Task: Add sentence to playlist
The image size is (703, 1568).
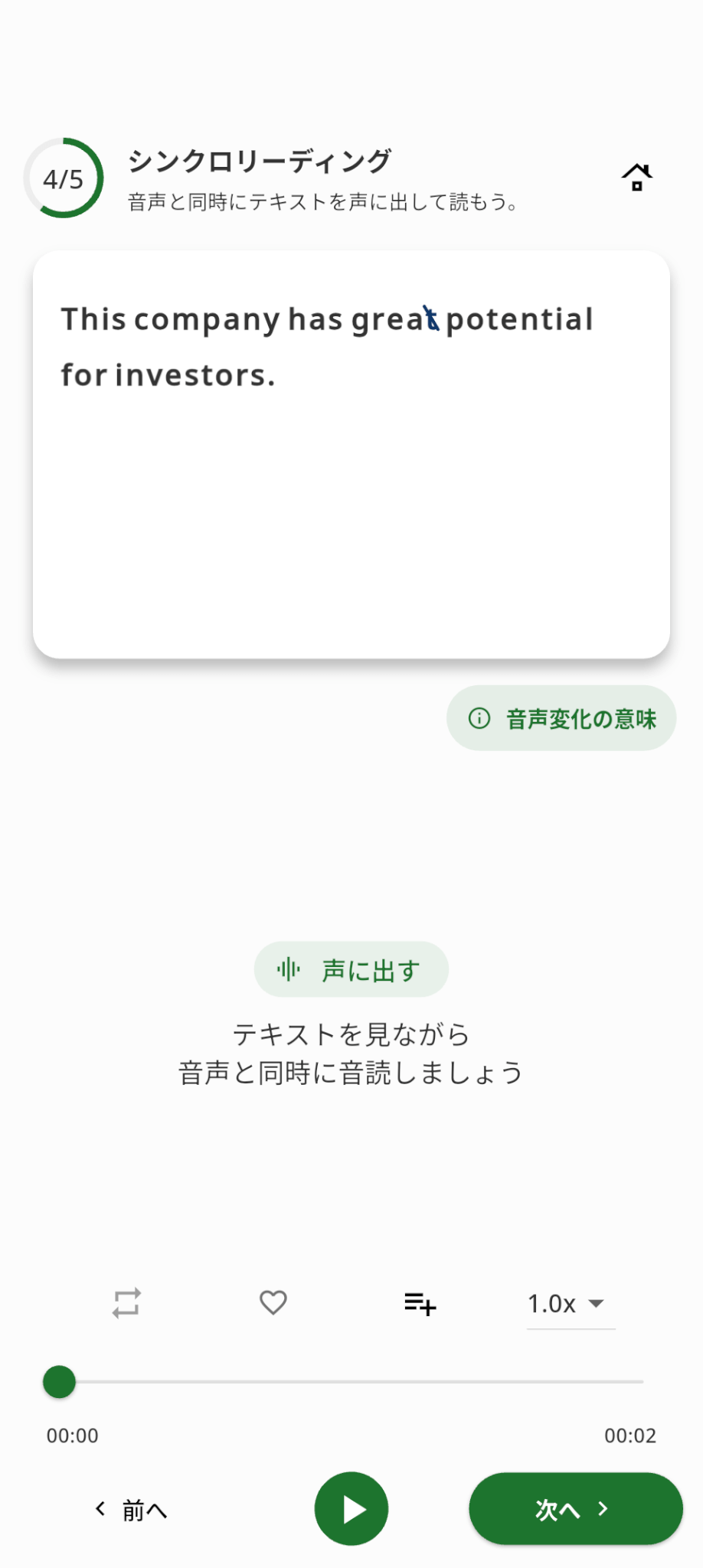Action: [x=420, y=1303]
